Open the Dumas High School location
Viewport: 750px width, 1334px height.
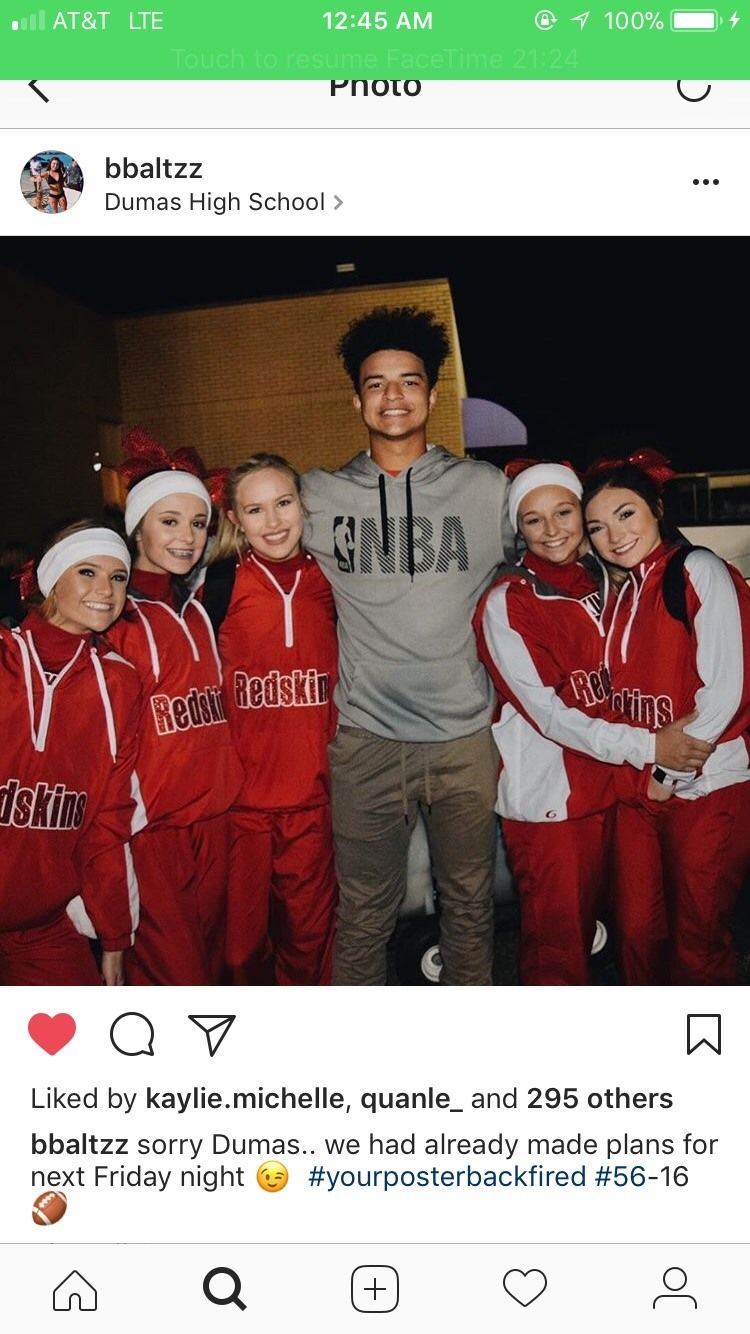(x=215, y=202)
